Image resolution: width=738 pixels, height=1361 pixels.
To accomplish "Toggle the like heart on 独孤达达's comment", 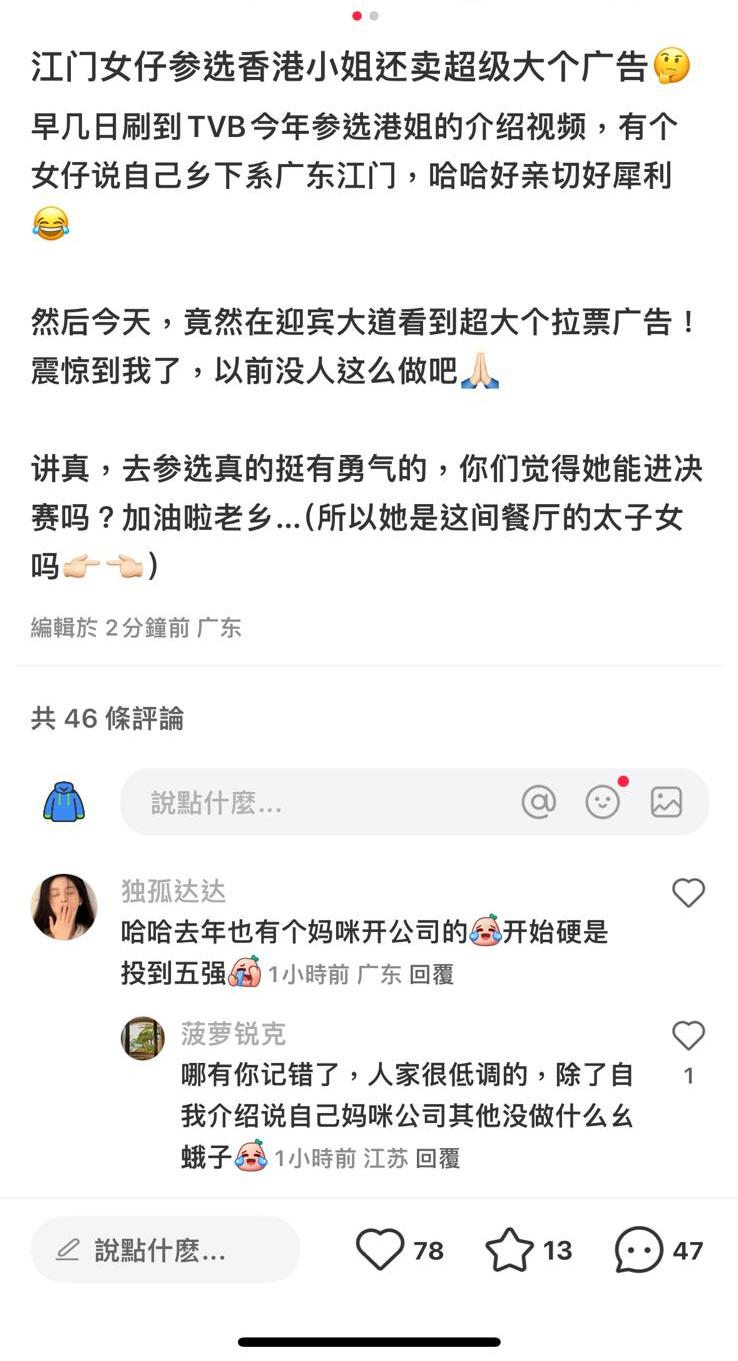I will point(688,893).
